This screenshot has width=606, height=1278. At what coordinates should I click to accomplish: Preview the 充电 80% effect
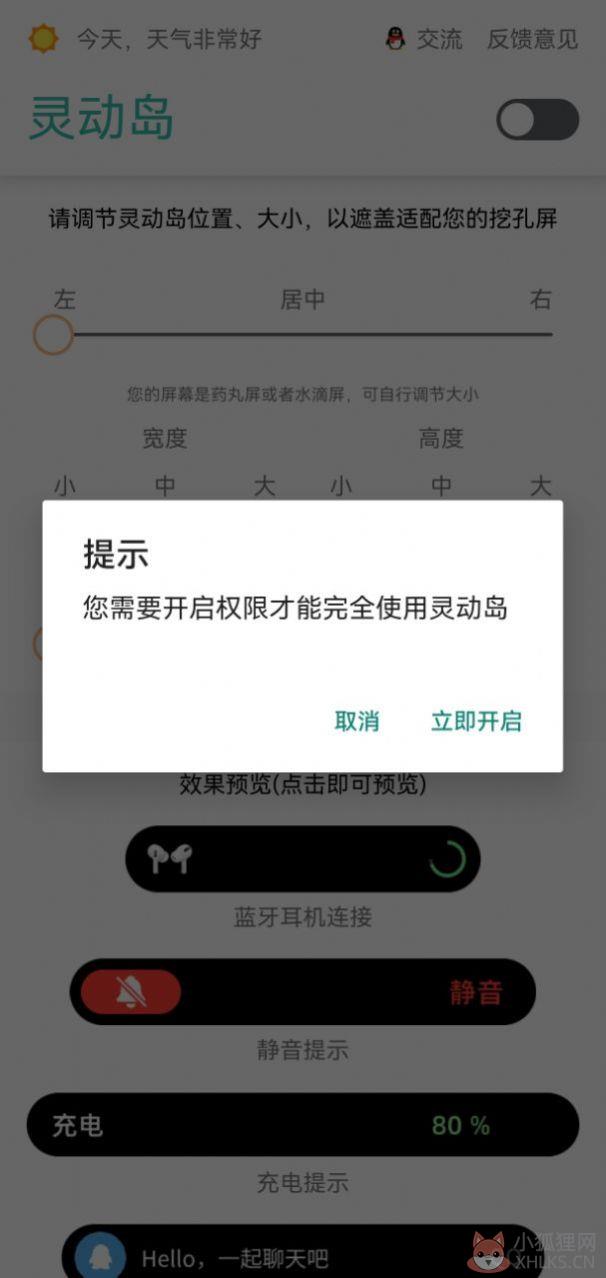[x=303, y=1125]
